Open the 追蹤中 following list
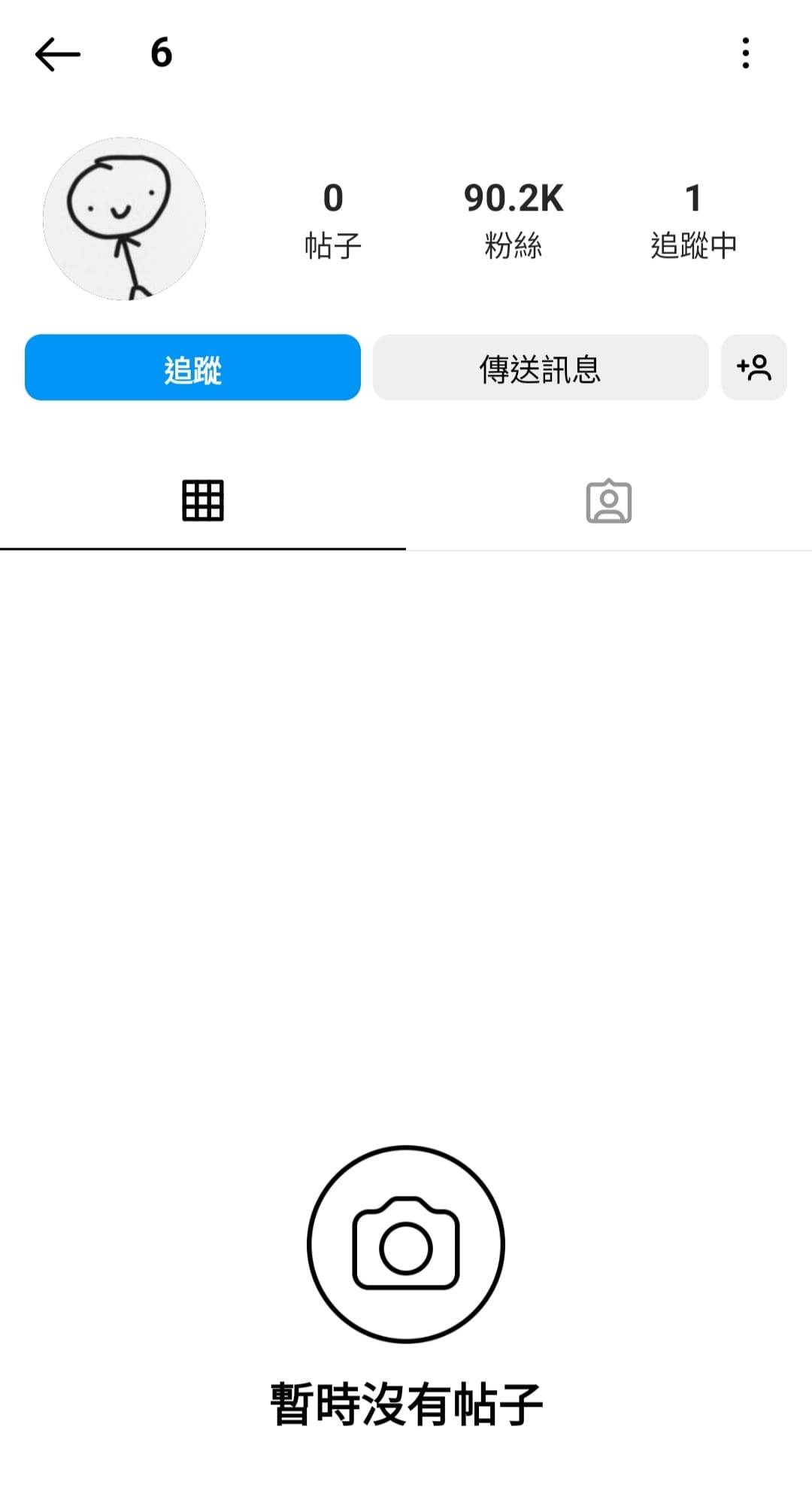 [693, 220]
